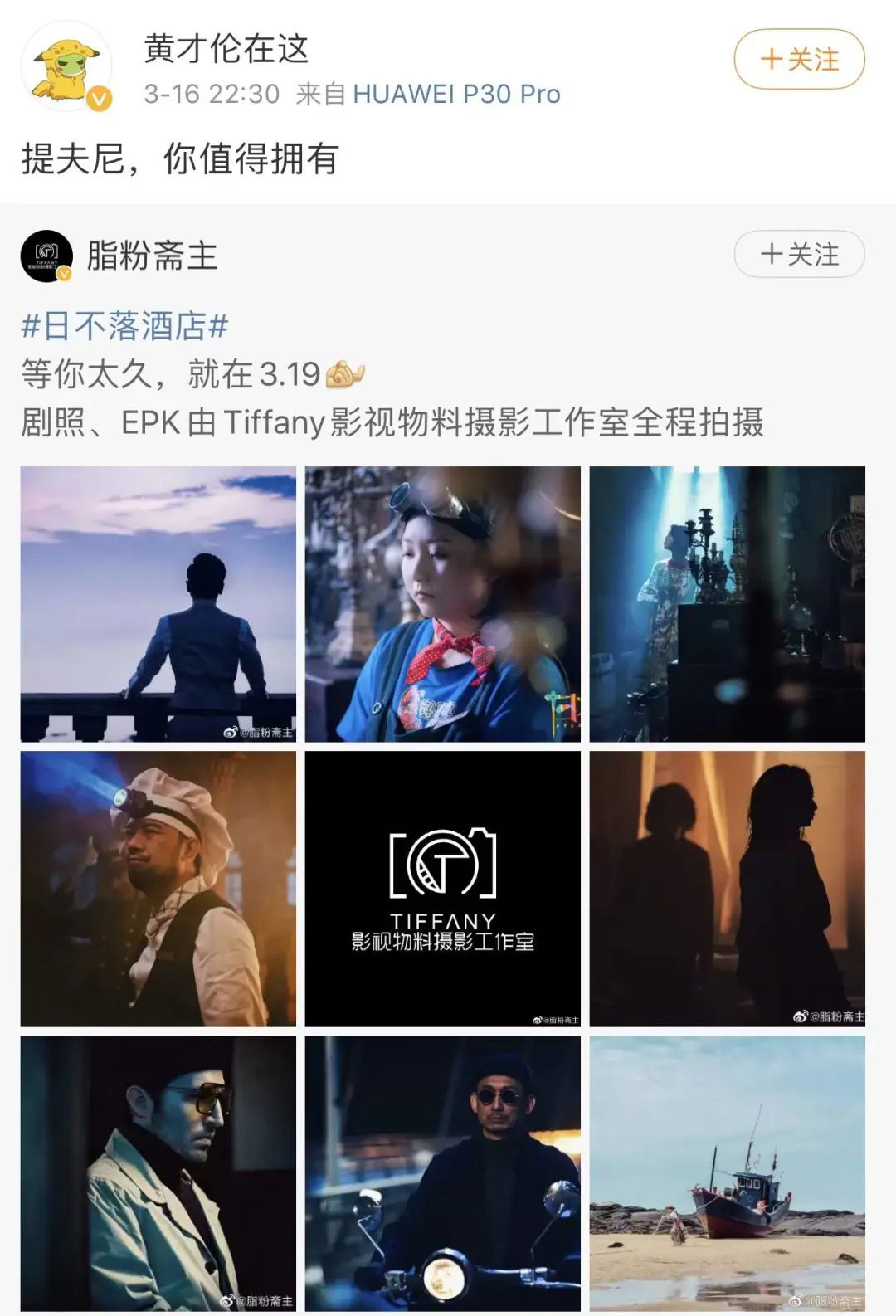Screen dimensions: 896x1316
Task: Open 黄才伦在这's username link
Action: (226, 49)
